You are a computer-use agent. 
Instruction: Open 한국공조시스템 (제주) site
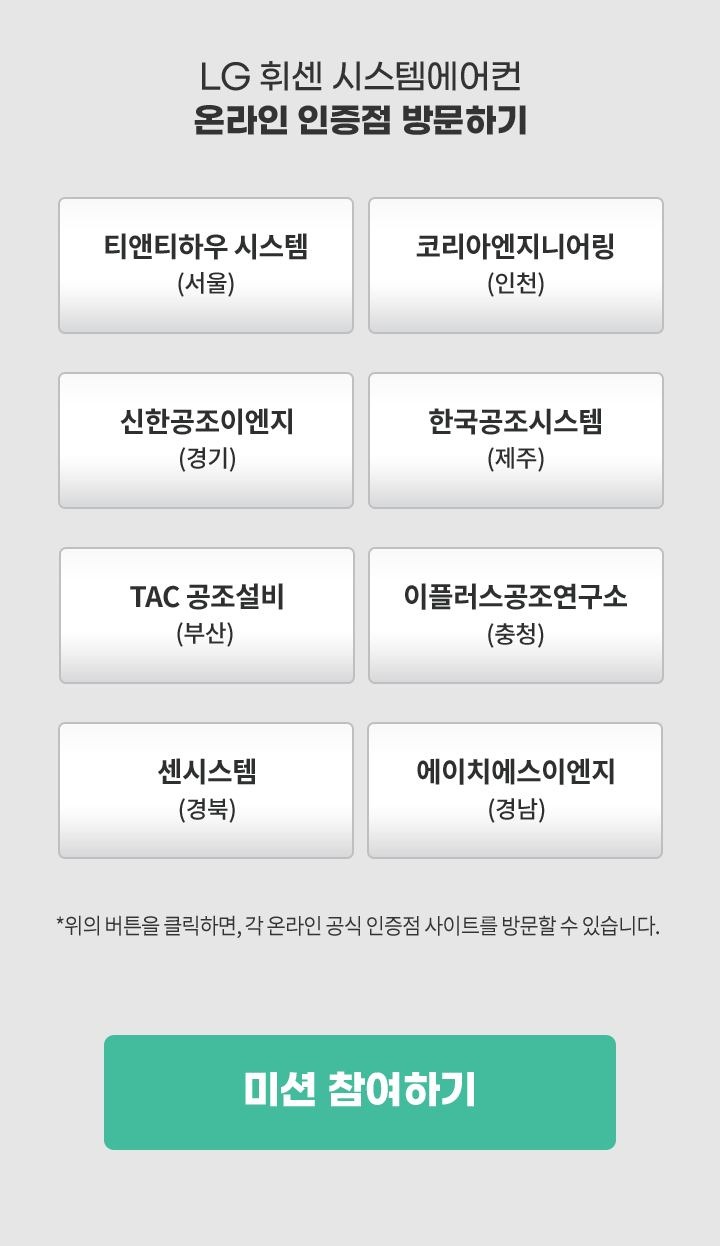coord(516,440)
